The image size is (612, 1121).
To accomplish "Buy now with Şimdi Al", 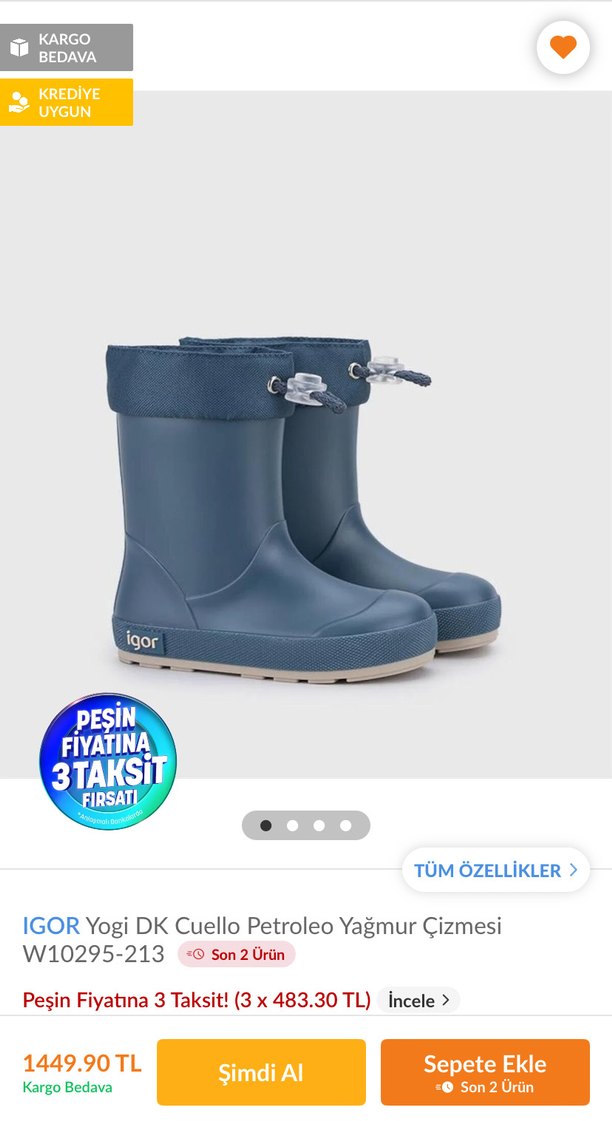I will [x=261, y=1072].
